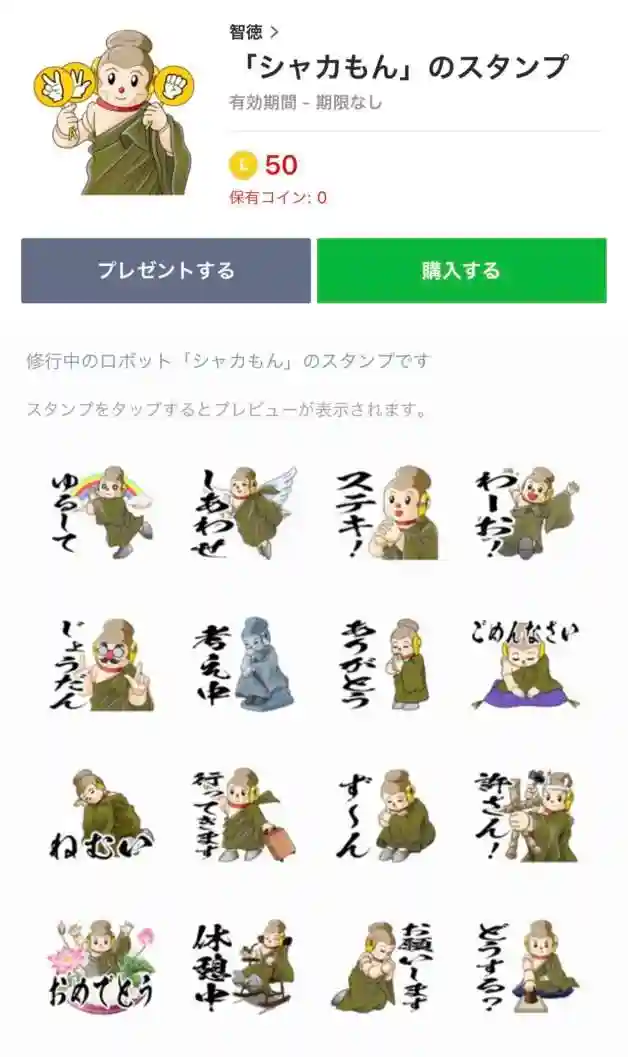Preview the ごめんなさい sticker

[x=527, y=664]
